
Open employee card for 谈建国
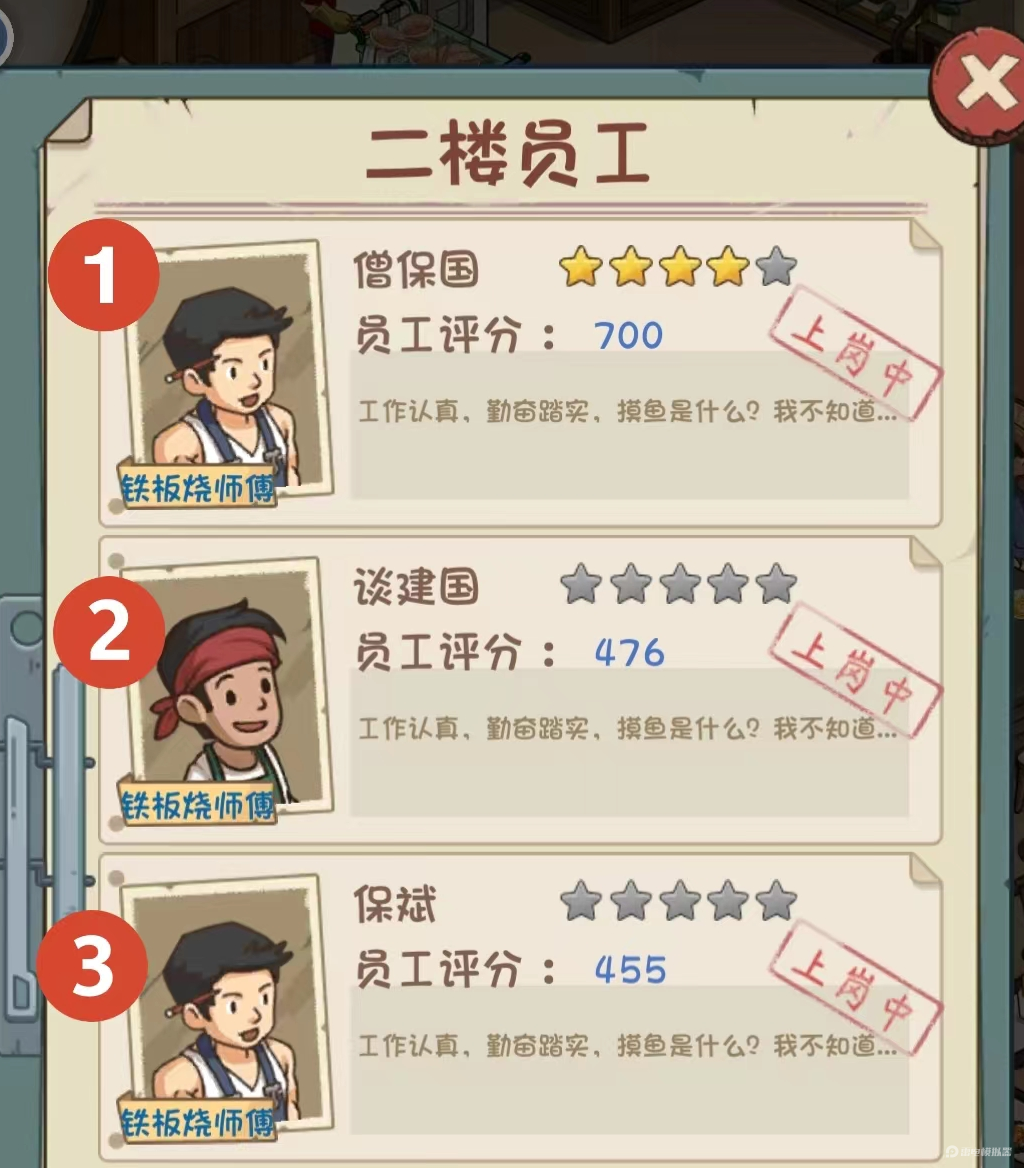[520, 690]
